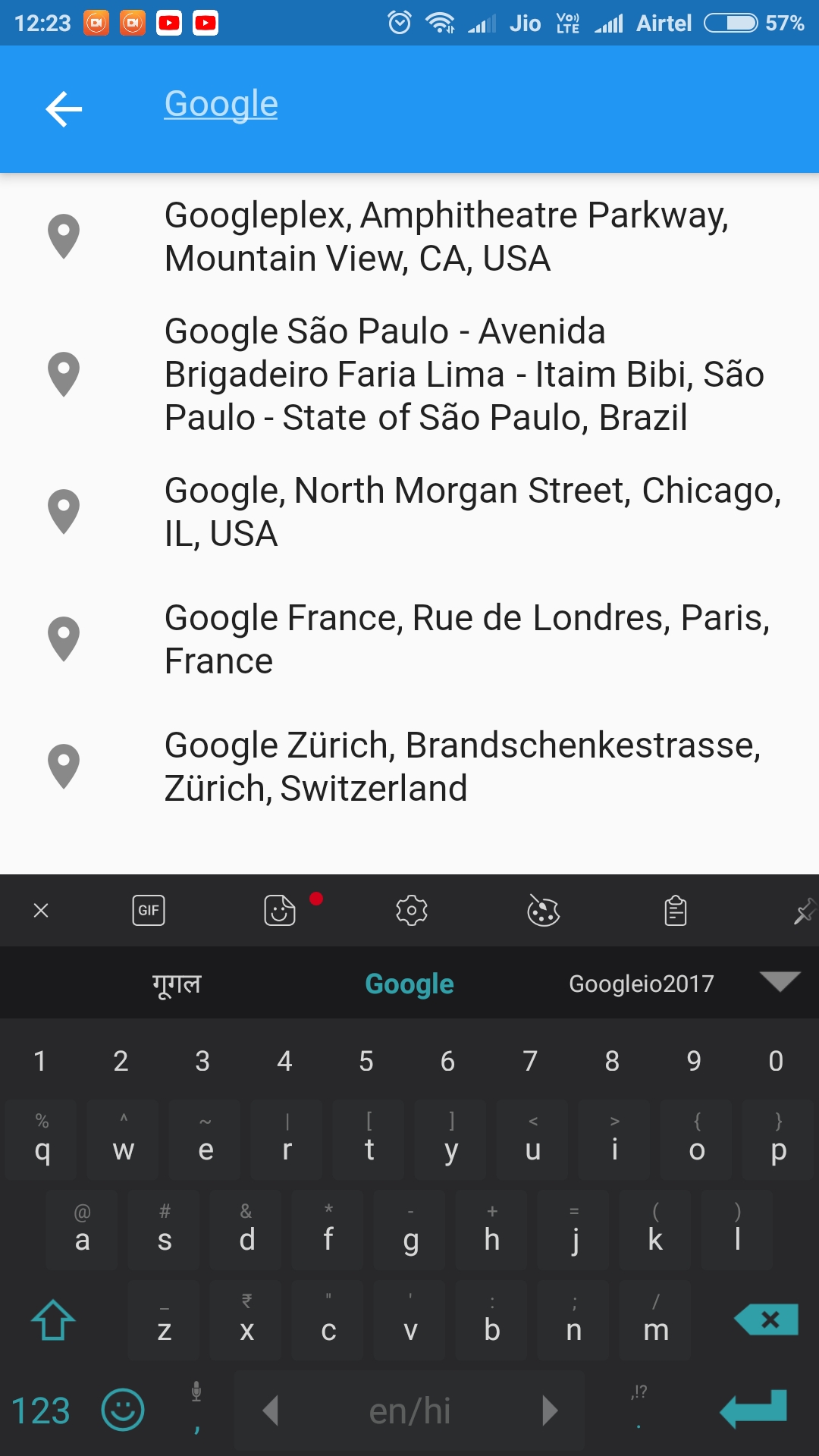Open the sticker panel in keyboard toolbar
Viewport: 819px width, 1456px height.
(x=280, y=910)
